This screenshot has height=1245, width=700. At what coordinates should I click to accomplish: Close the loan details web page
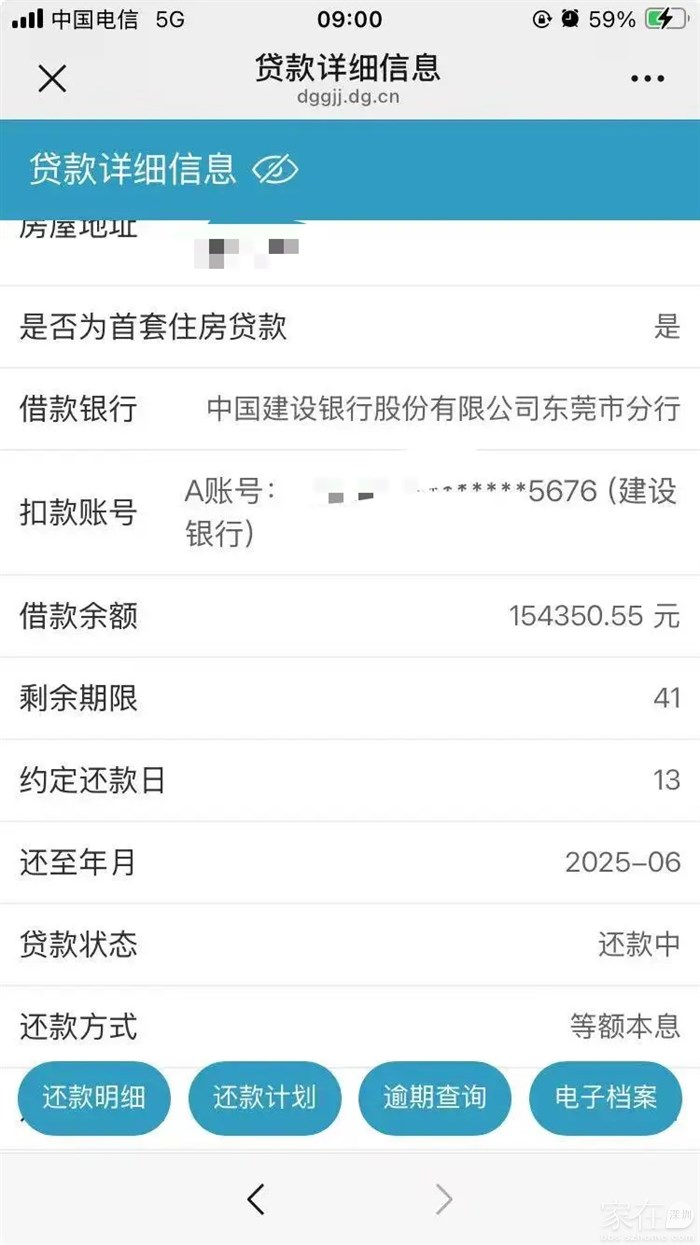point(52,78)
